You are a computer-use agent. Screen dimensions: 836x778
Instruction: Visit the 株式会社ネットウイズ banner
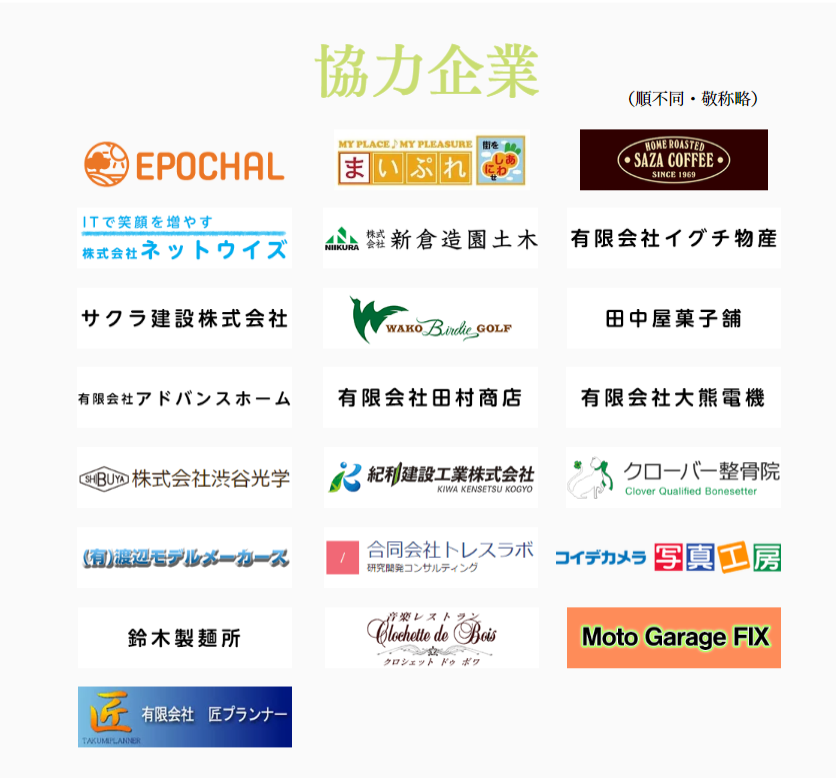point(184,238)
